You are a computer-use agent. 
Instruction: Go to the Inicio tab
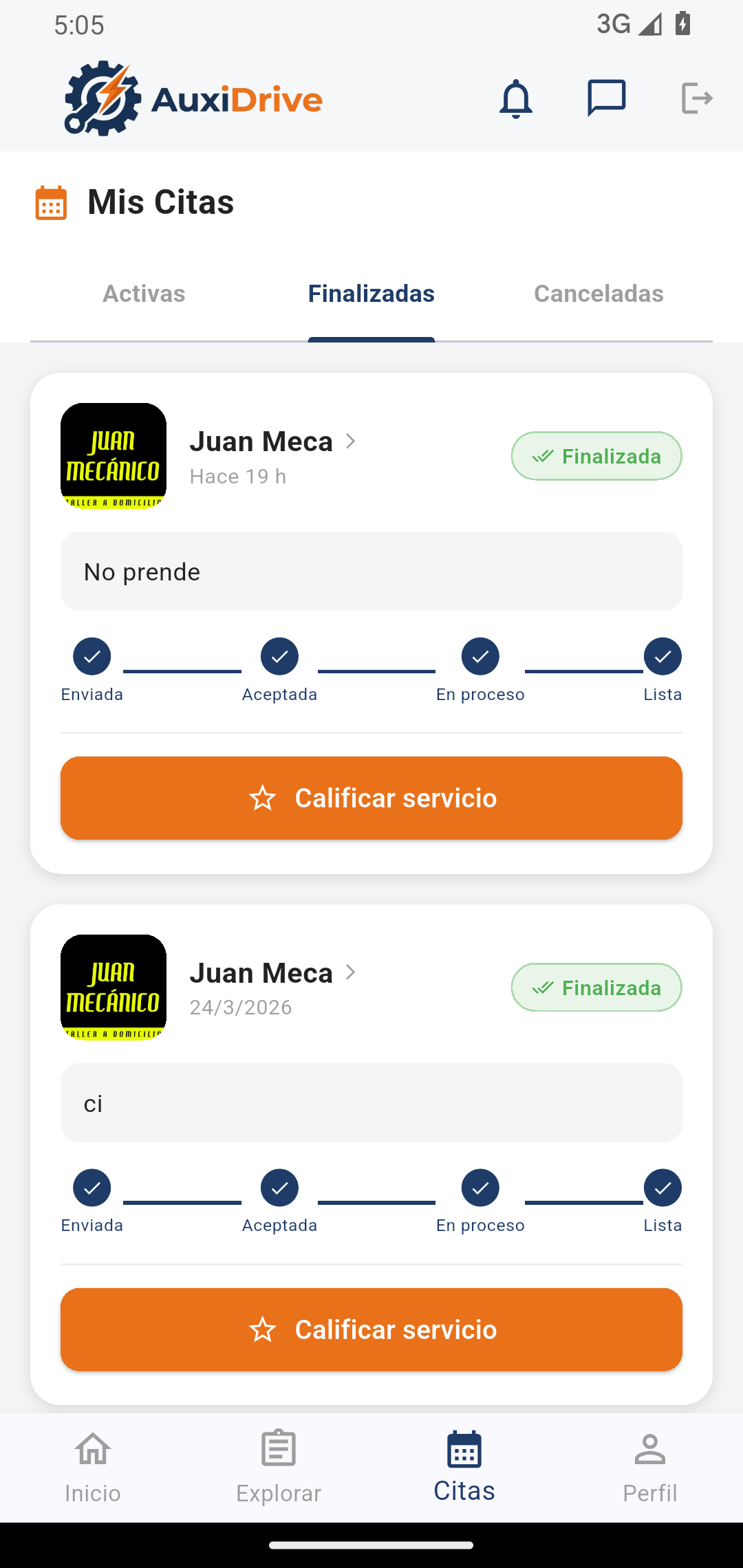click(x=93, y=1466)
